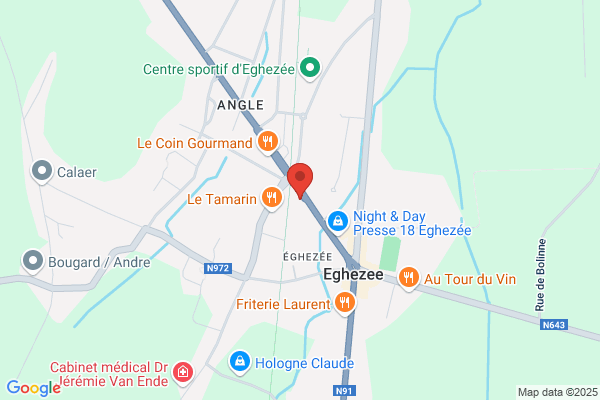This screenshot has height=400, width=600.
Task: Open the Cabinet médical Dr Jérémie Van Ende pin
Action: tap(183, 373)
